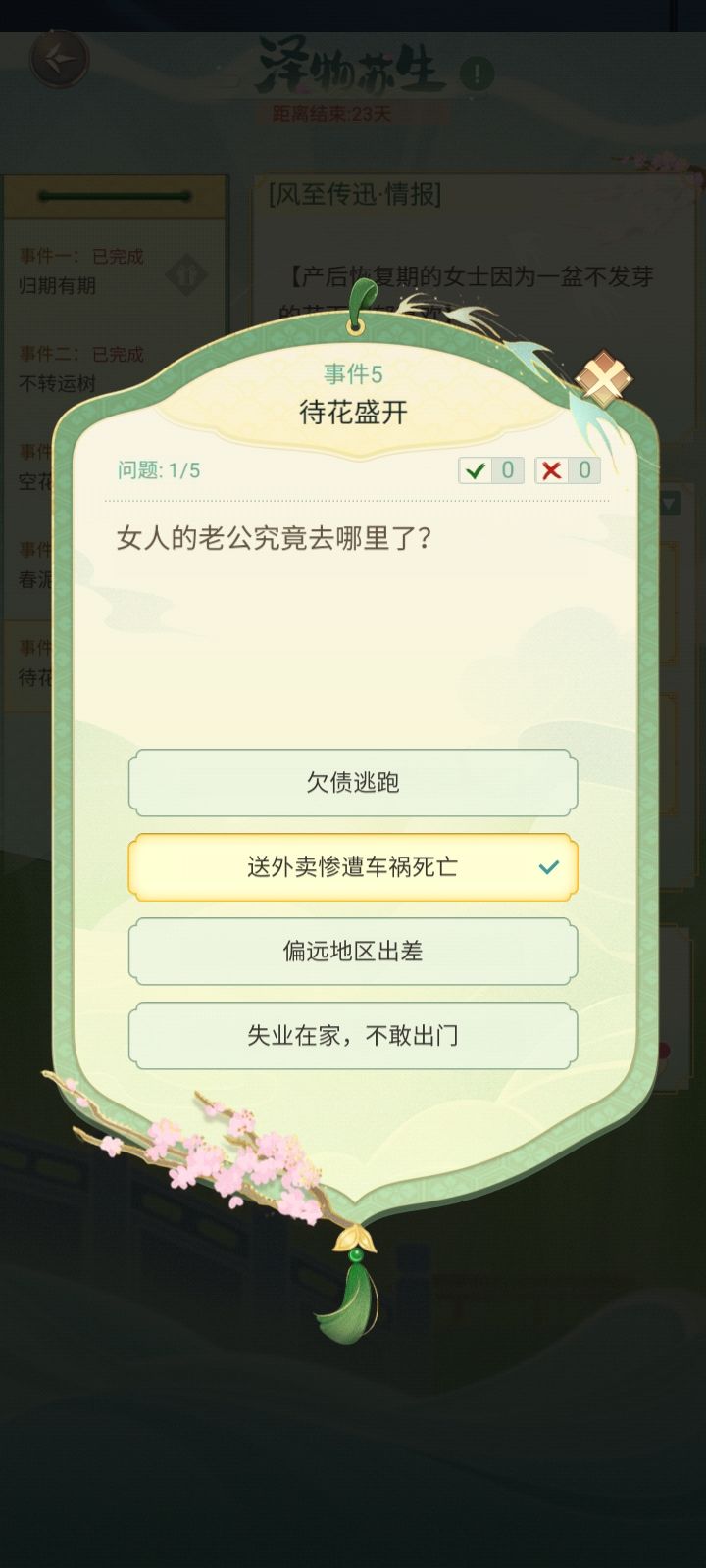The width and height of the screenshot is (706, 1568).
Task: Choose 失业在家，不敢出门 as the answer
Action: [x=351, y=1035]
